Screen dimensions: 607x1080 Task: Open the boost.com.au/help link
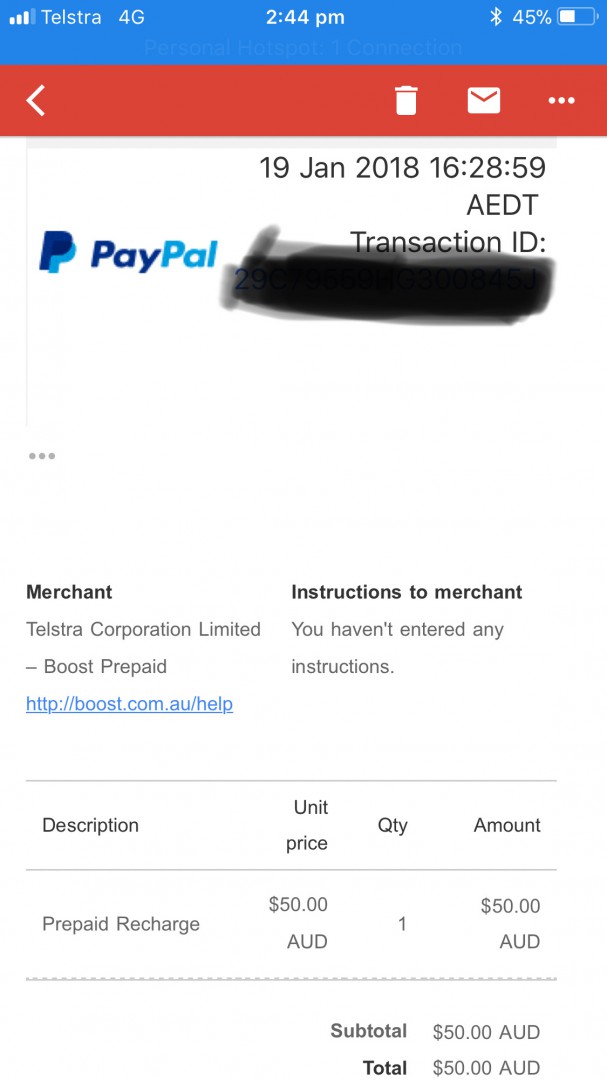(129, 704)
